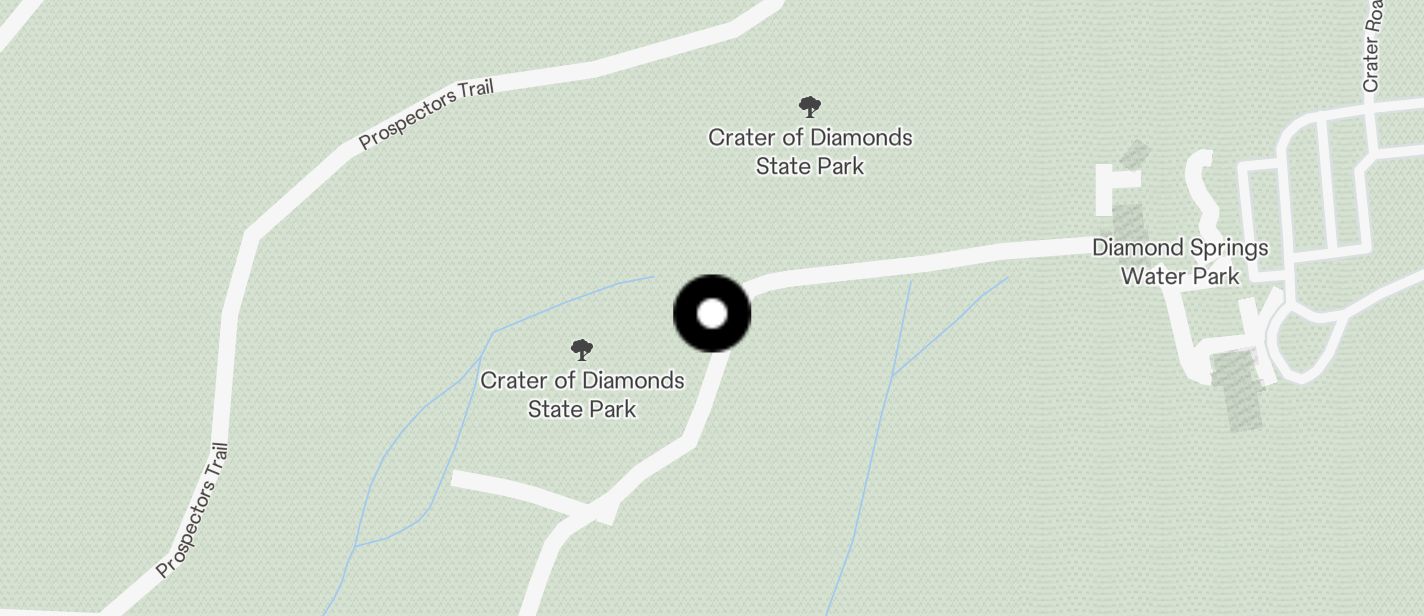Select the Diamond Springs Water Park label
Image resolution: width=1424 pixels, height=616 pixels.
pyautogui.click(x=1180, y=262)
